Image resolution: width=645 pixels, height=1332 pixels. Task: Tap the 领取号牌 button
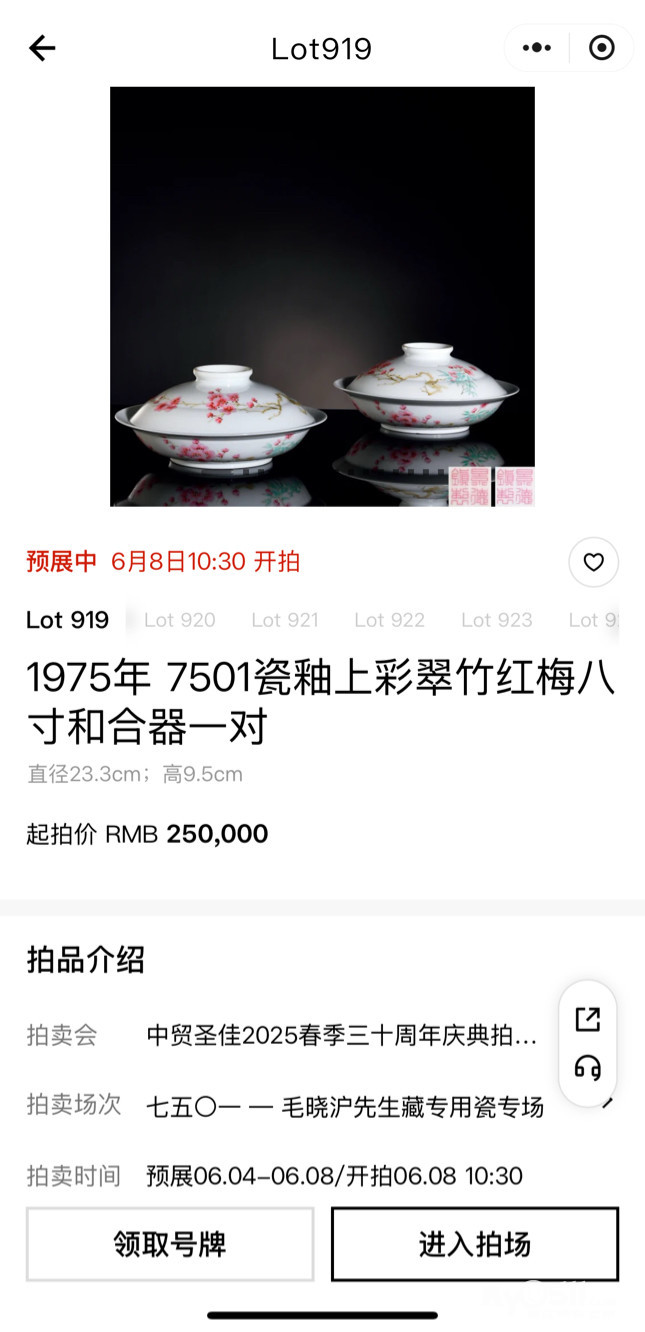coord(170,1244)
